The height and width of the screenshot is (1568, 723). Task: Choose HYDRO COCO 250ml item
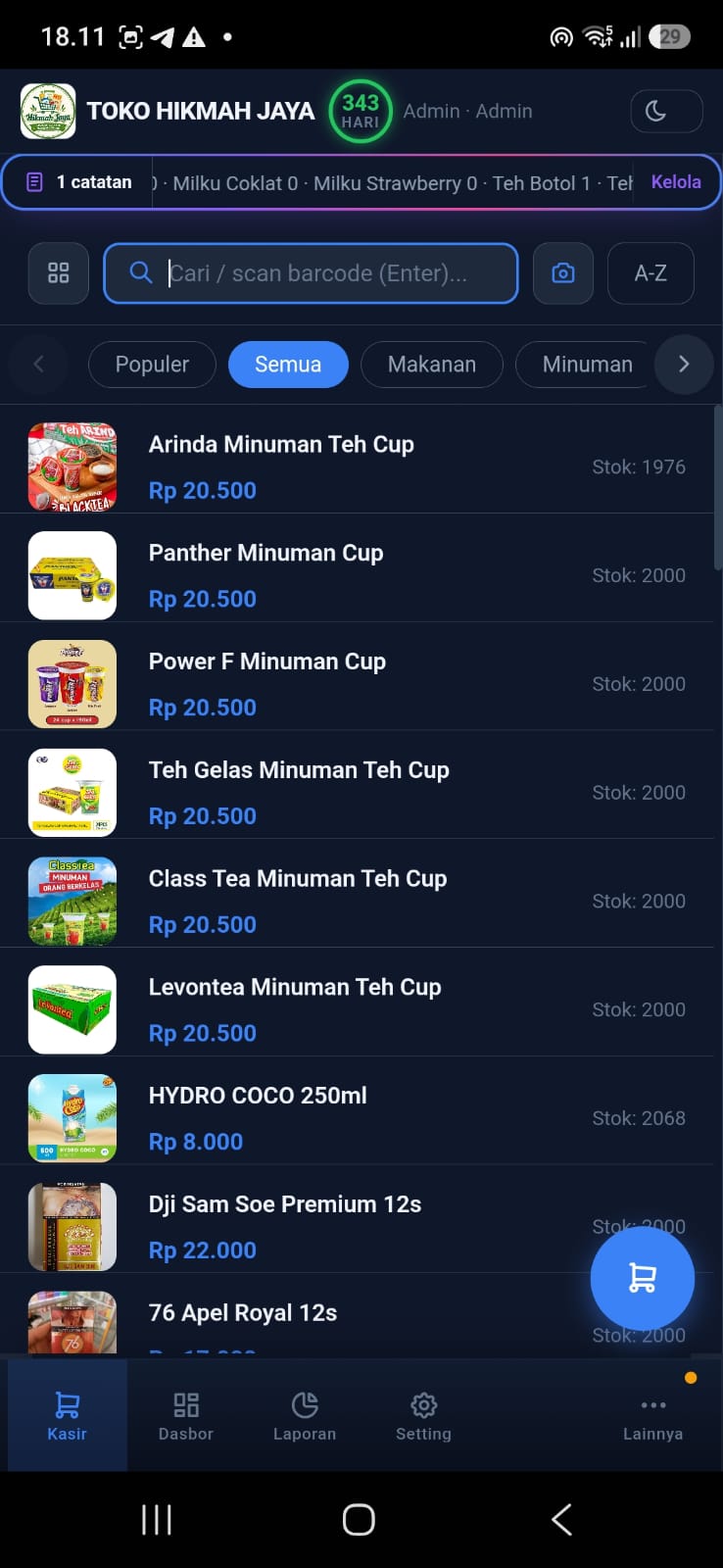358,1119
